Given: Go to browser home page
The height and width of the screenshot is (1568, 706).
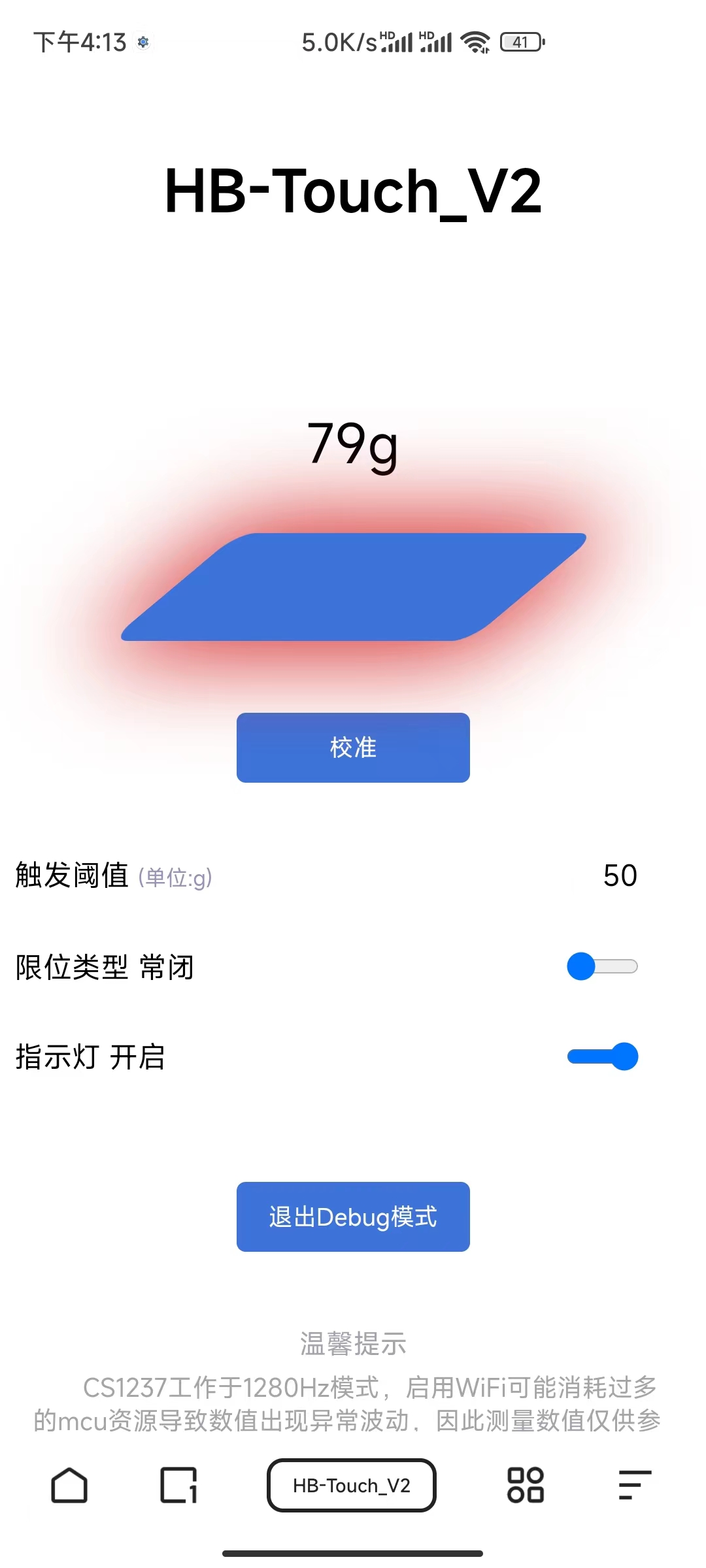Looking at the screenshot, I should coord(69,1485).
